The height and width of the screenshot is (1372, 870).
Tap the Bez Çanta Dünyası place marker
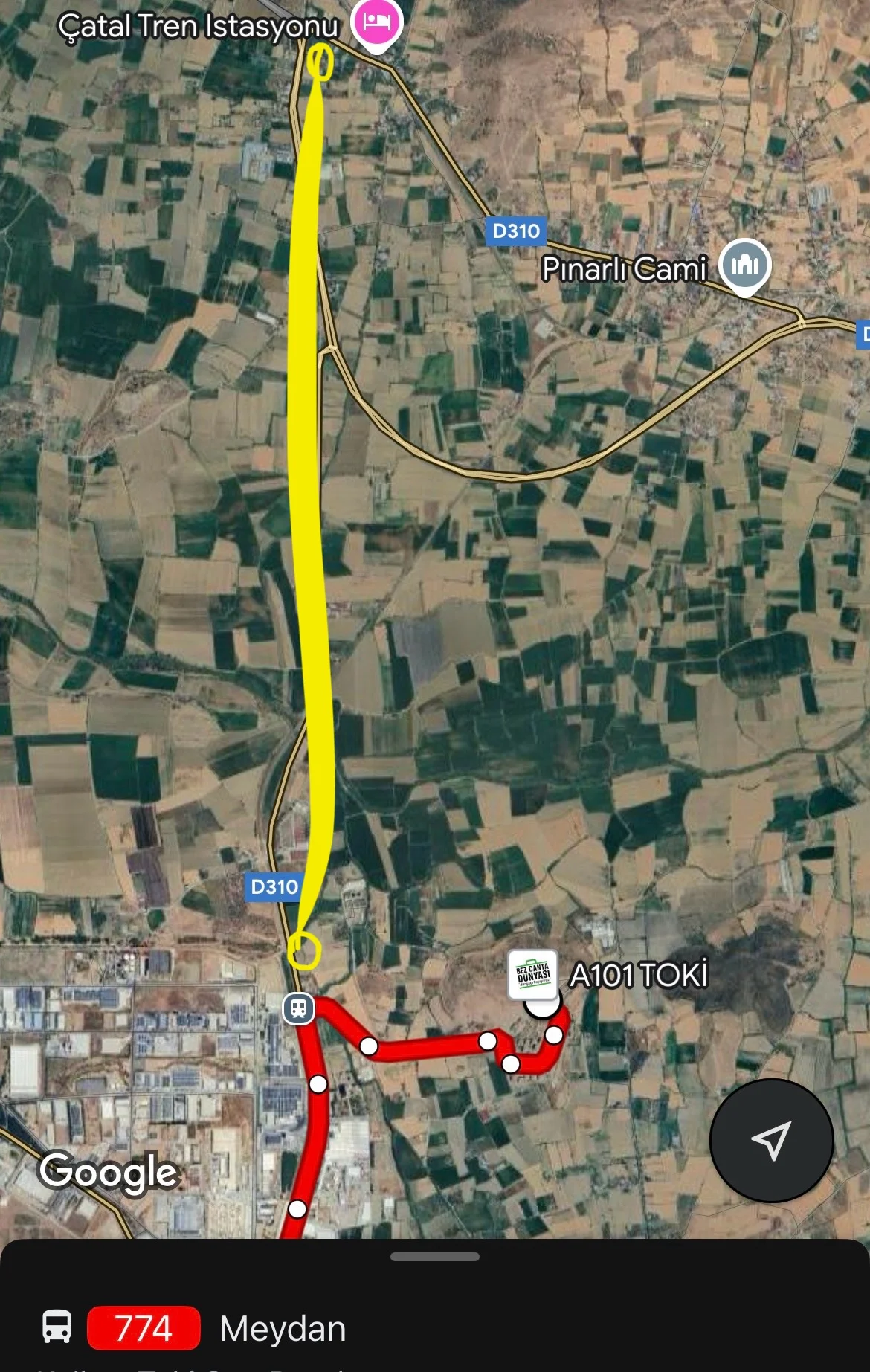pos(533,974)
